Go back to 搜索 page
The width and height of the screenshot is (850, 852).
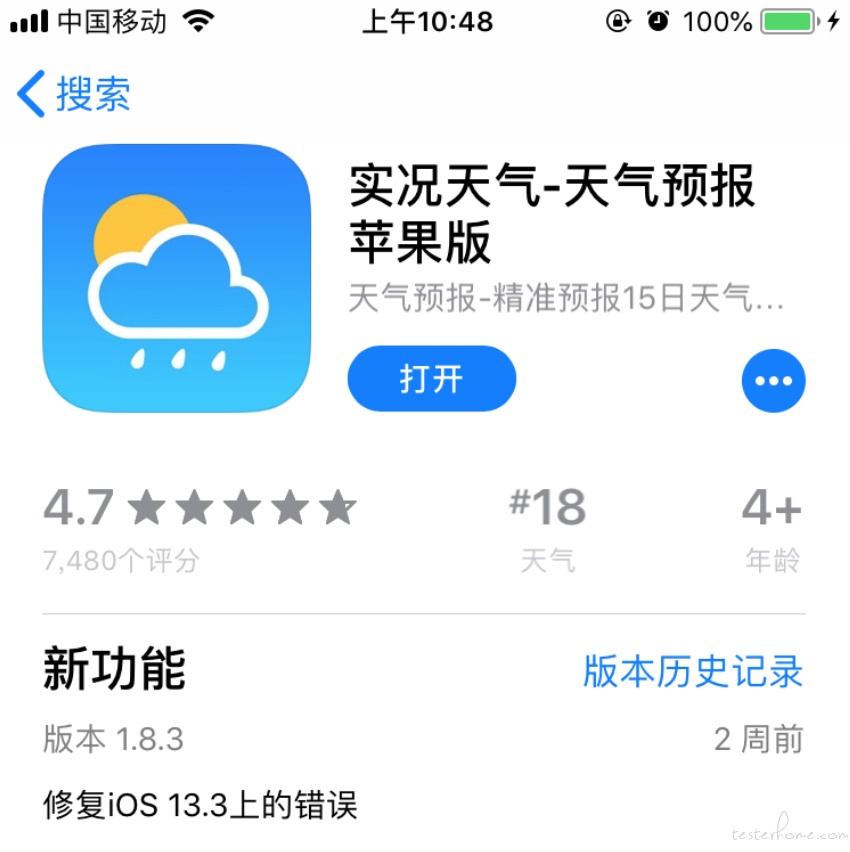pos(74,95)
